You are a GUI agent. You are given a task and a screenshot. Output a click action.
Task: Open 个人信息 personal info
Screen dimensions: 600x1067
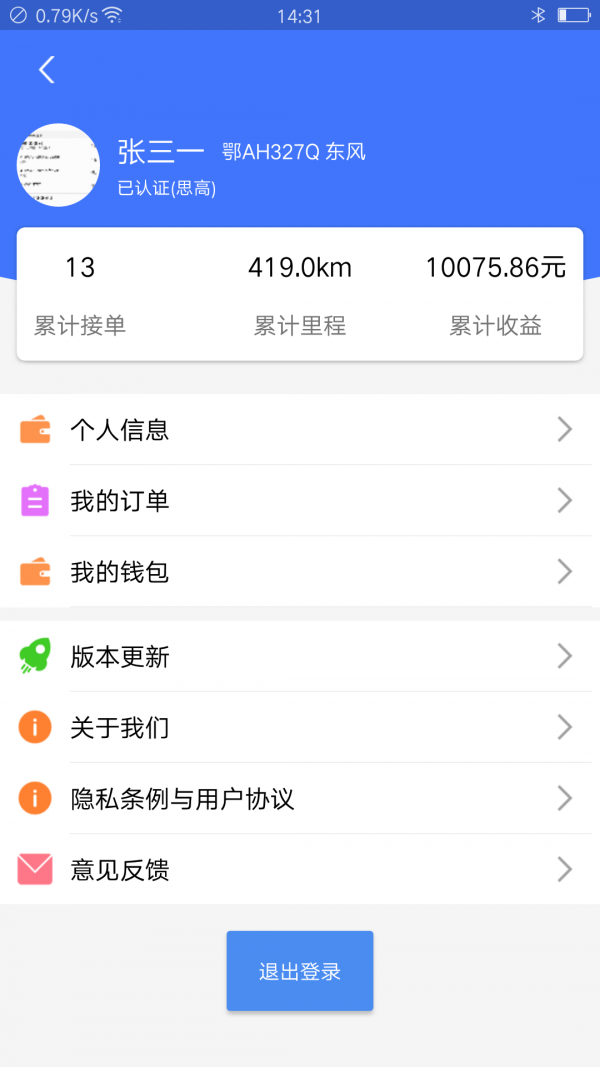click(300, 430)
